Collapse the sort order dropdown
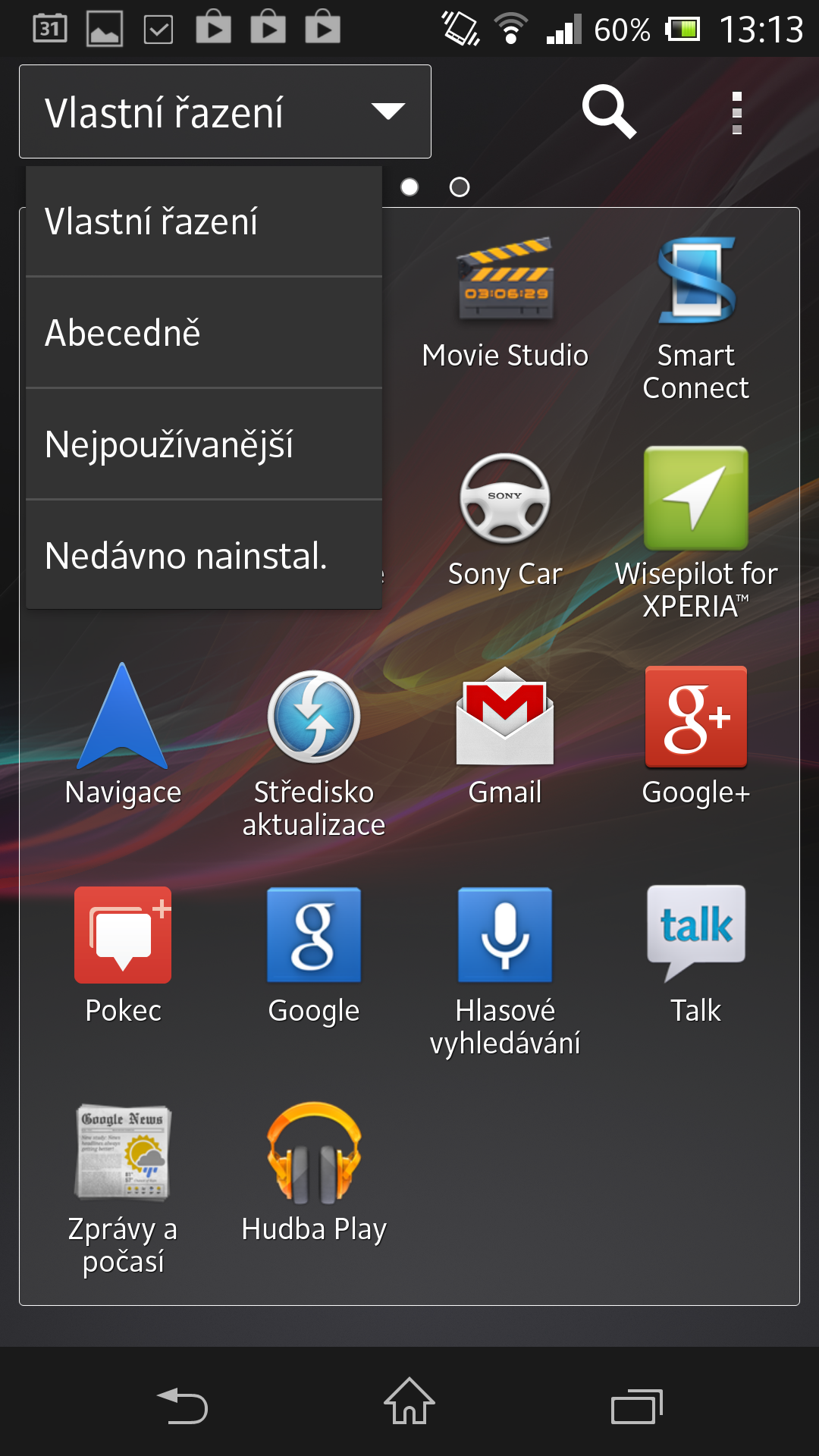 tap(225, 111)
